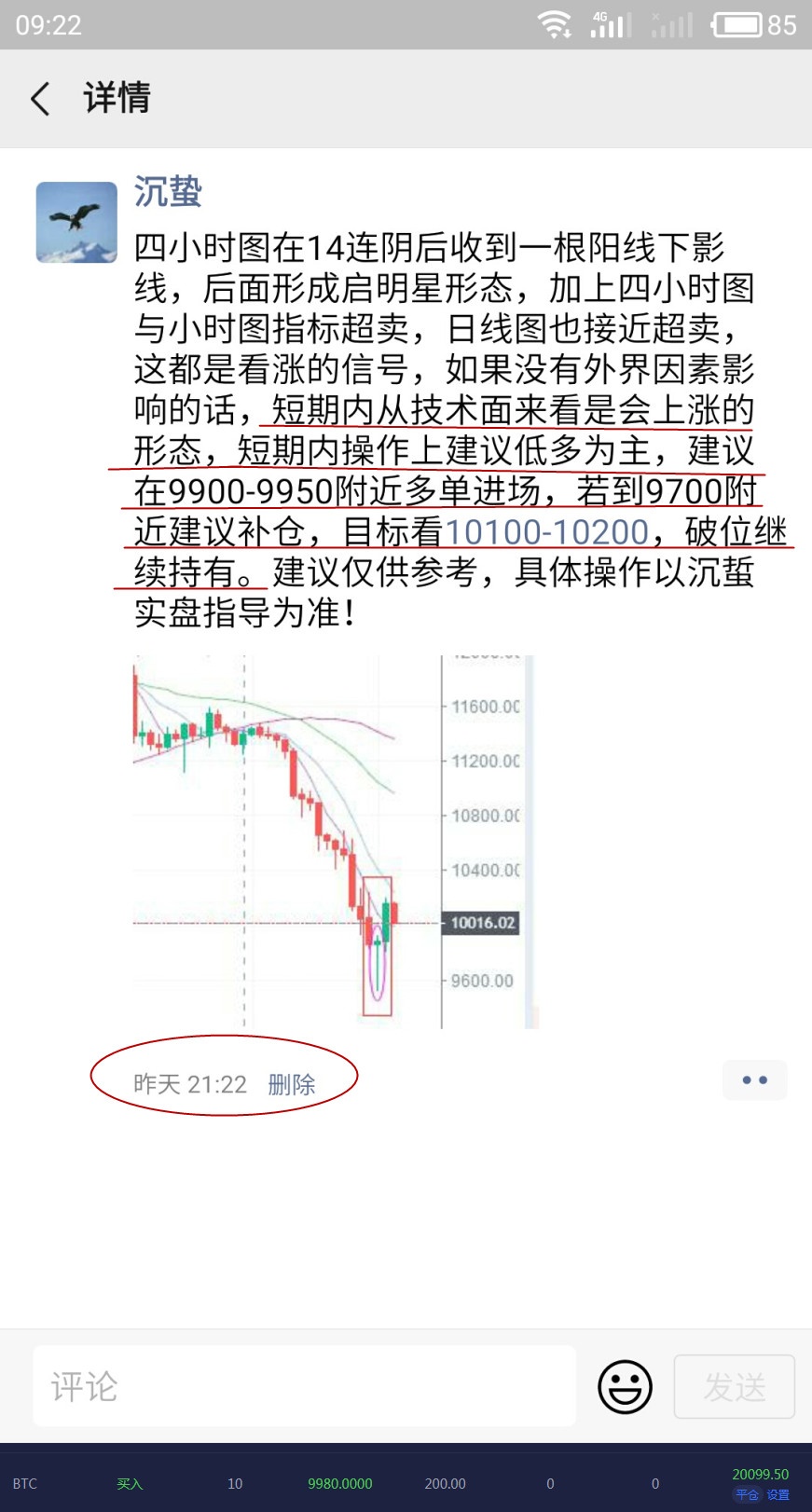Open the emoji picker

[x=625, y=1386]
